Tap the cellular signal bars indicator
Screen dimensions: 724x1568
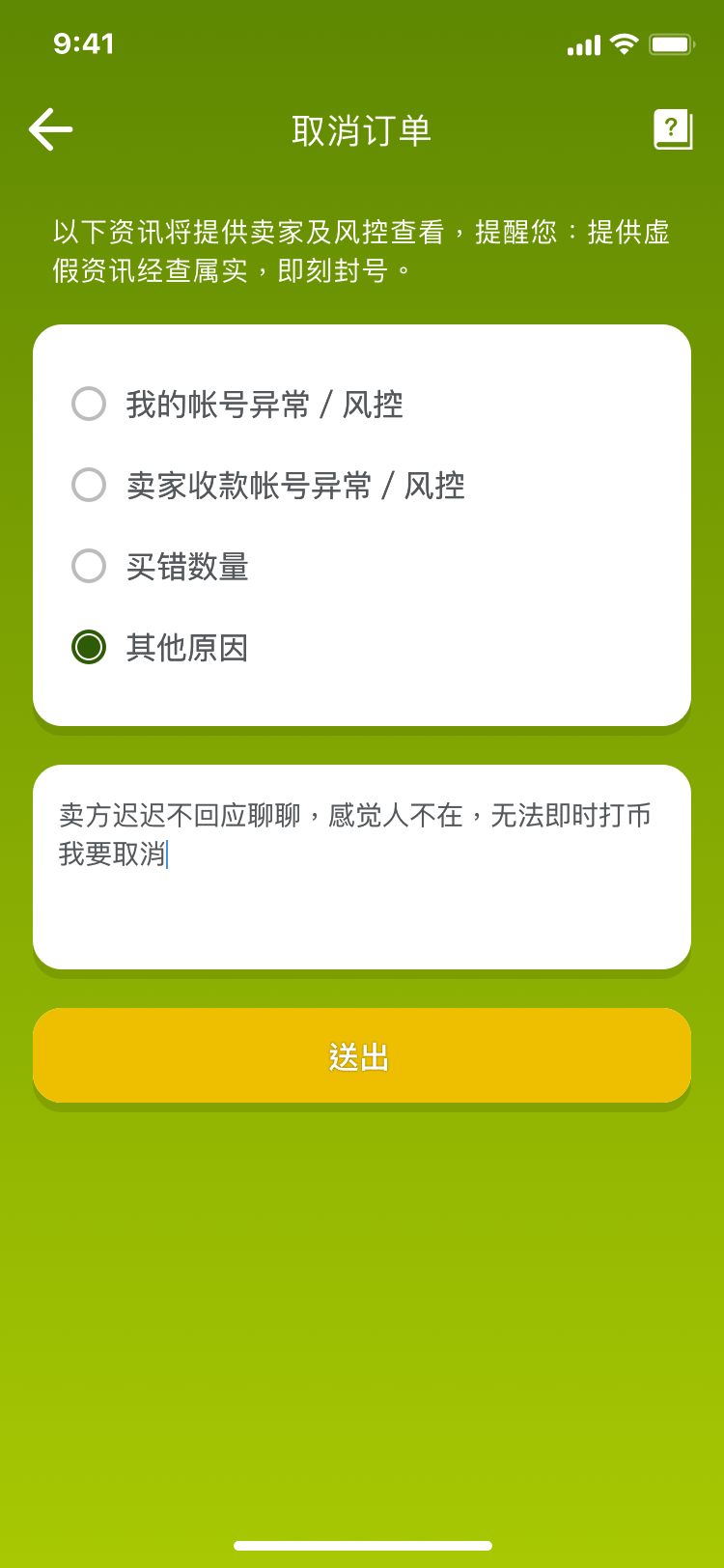pos(582,43)
